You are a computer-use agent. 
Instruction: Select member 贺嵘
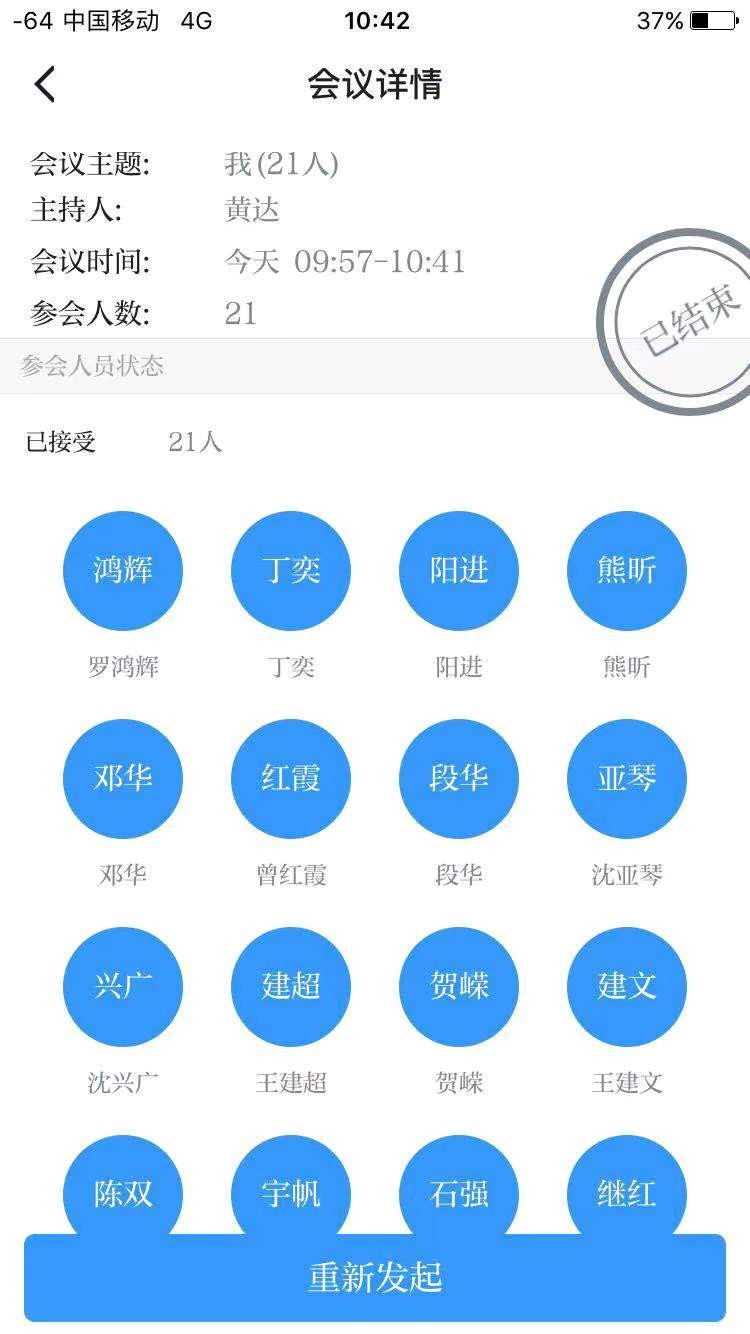tap(459, 987)
